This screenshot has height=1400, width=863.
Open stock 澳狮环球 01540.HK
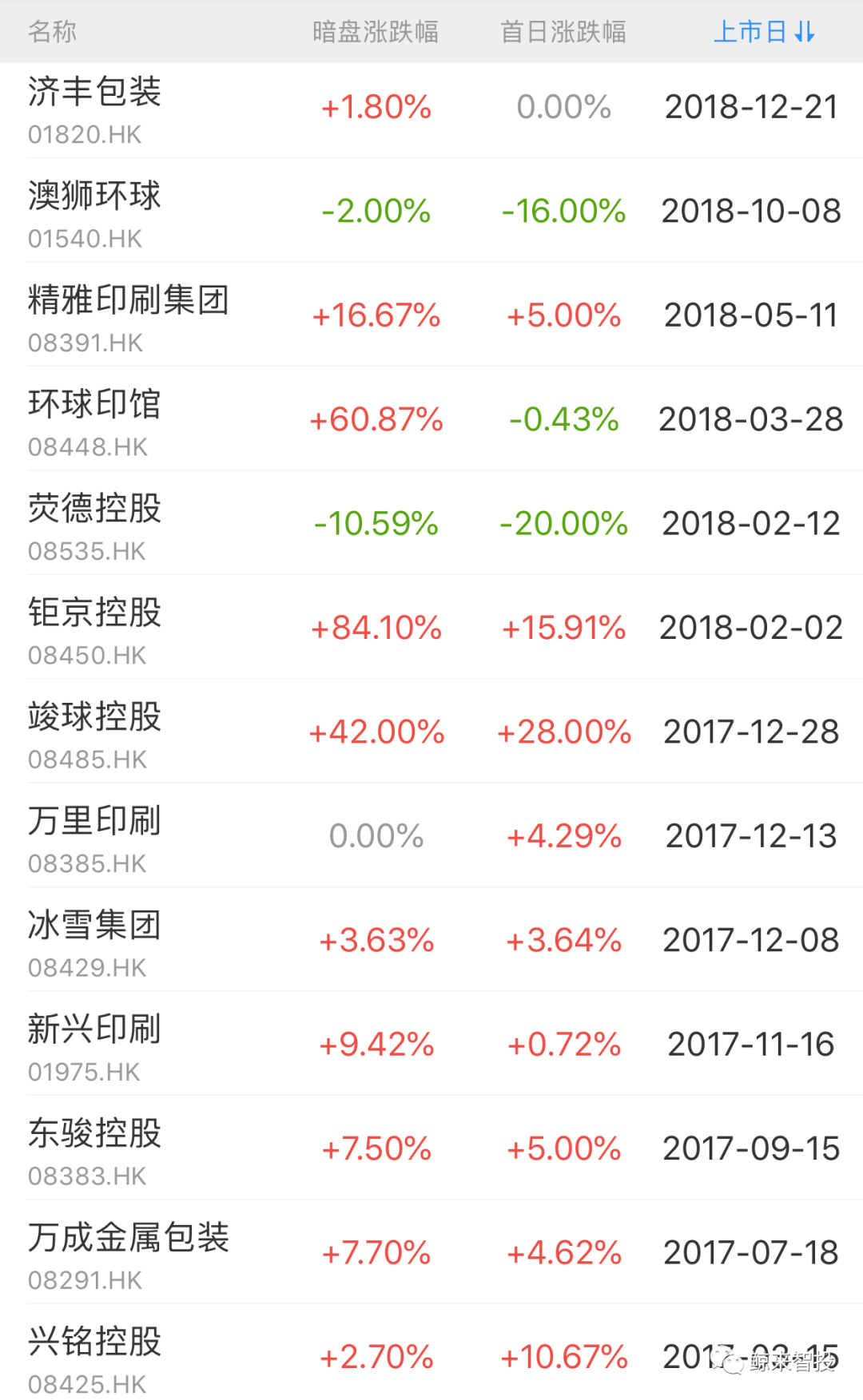pos(431,210)
